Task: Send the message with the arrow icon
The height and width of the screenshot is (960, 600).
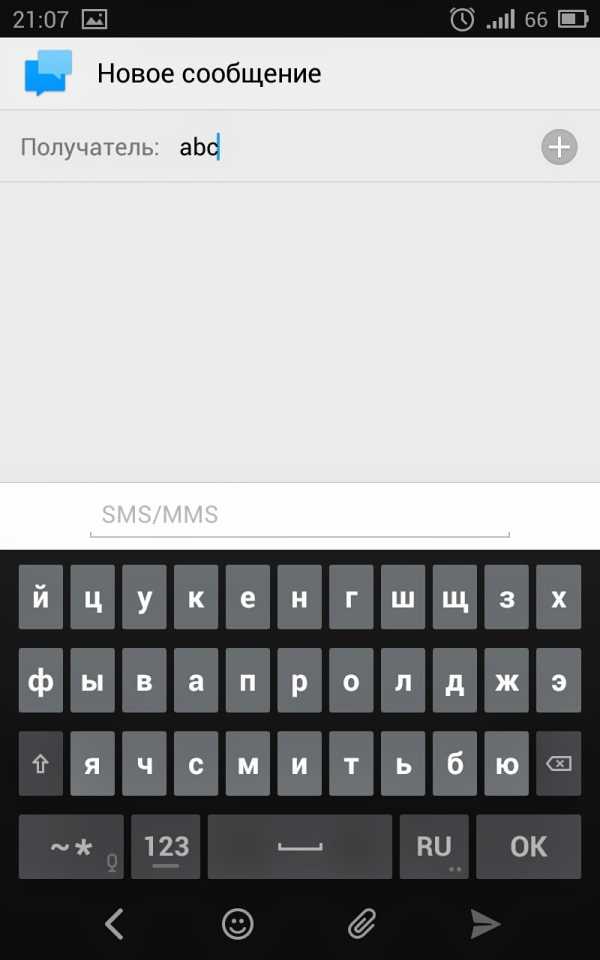Action: [x=486, y=924]
